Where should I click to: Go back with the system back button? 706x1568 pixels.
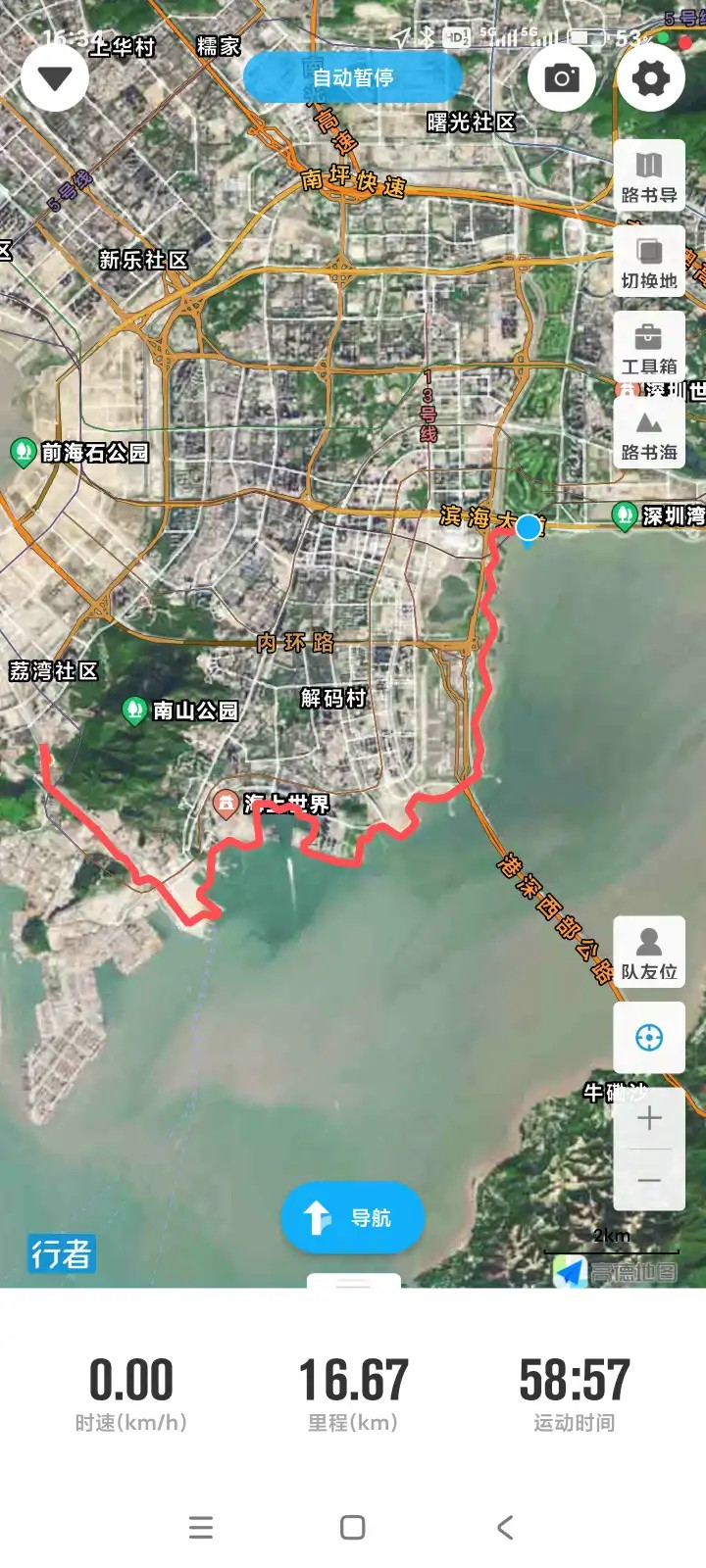505,1527
